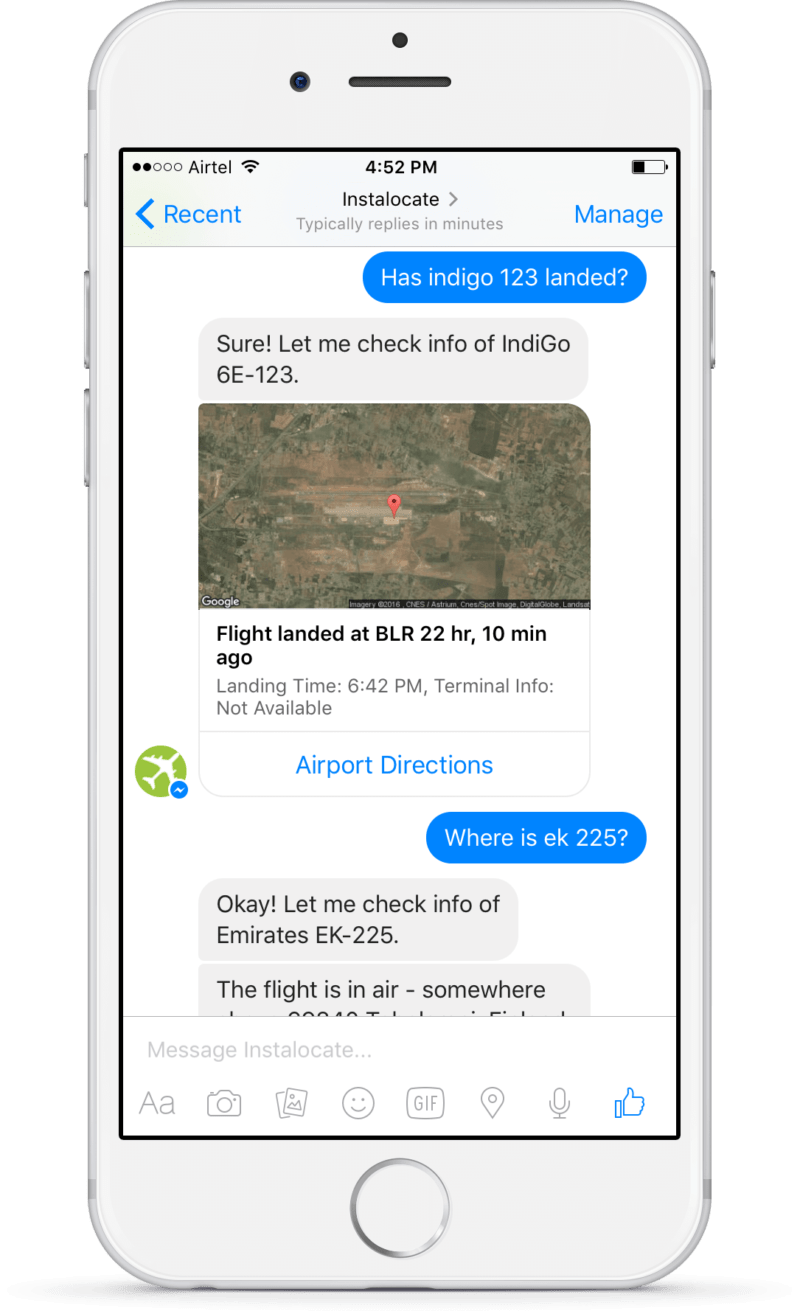Share your location pin
The height and width of the screenshot is (1314, 800).
coord(492,1103)
